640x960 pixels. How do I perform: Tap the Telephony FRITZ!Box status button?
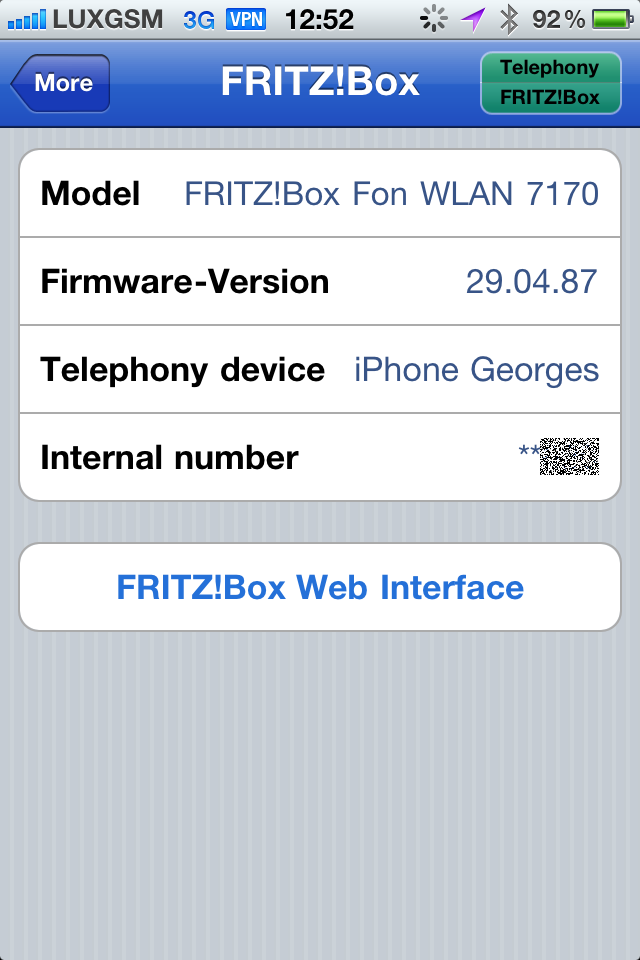[549, 83]
